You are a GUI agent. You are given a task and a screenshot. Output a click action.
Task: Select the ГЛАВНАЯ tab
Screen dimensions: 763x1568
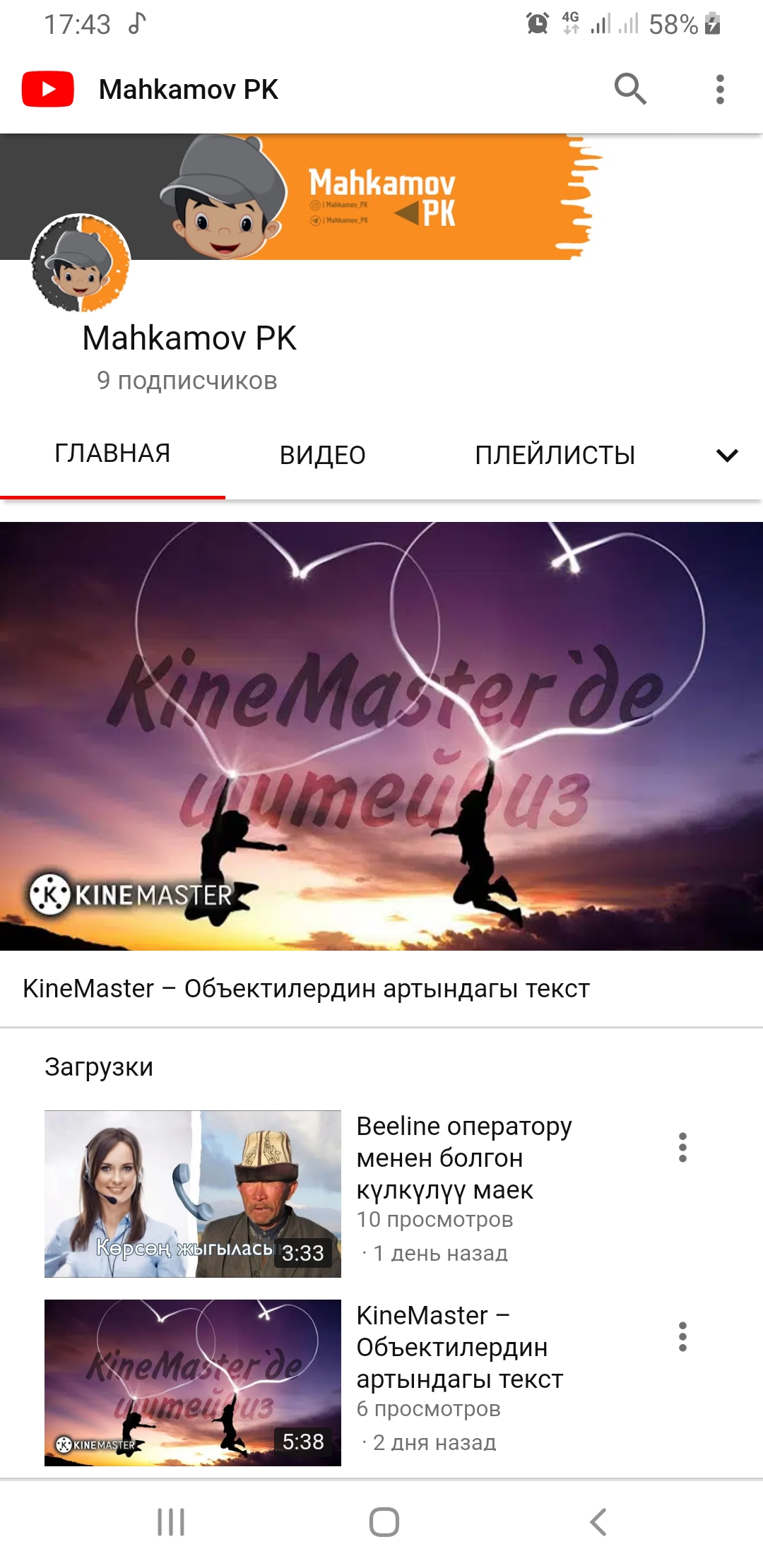point(112,453)
